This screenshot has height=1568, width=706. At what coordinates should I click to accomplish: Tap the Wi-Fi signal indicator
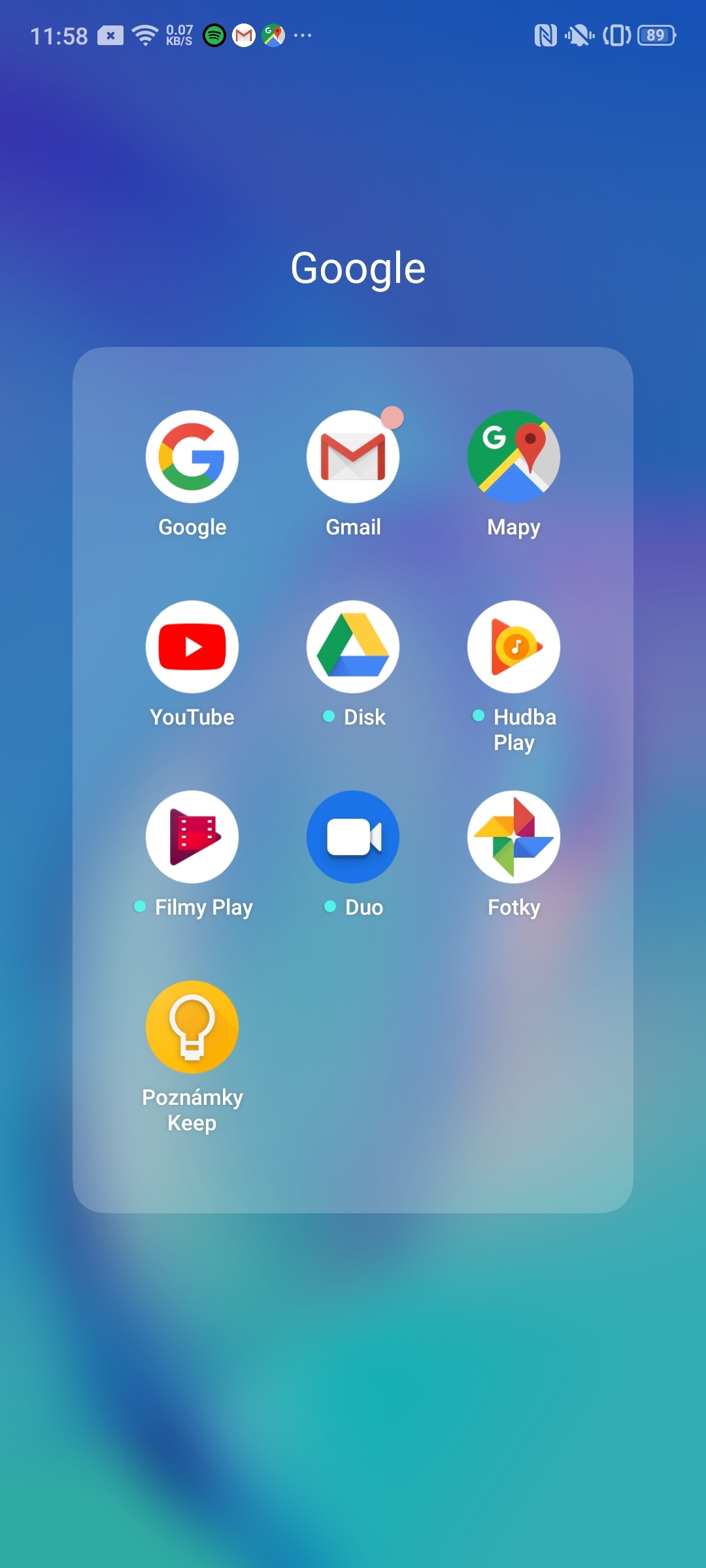[x=143, y=35]
